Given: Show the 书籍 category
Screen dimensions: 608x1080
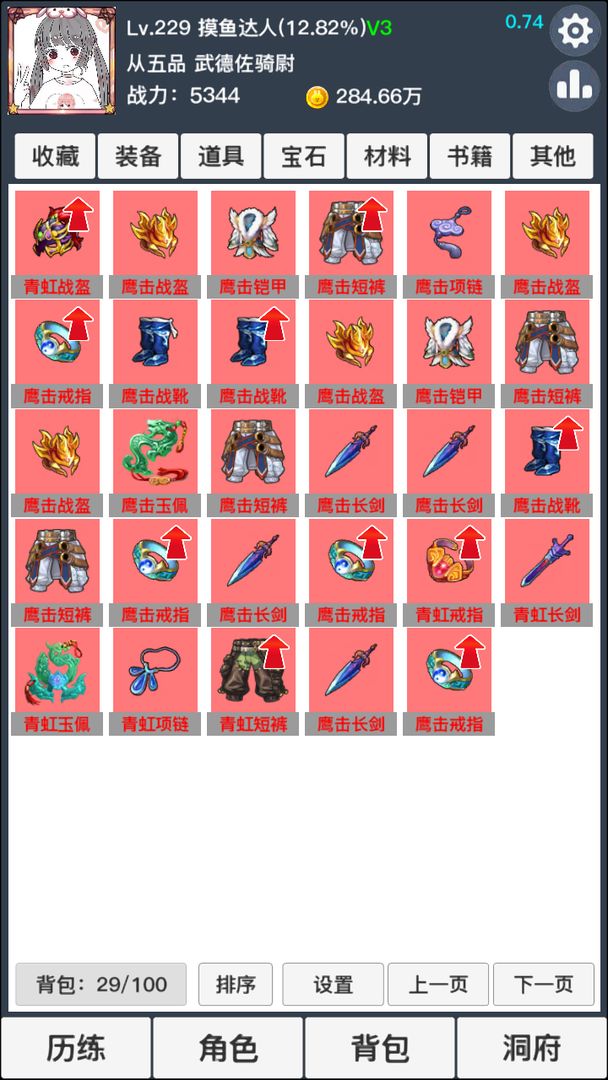Looking at the screenshot, I should click(x=470, y=156).
